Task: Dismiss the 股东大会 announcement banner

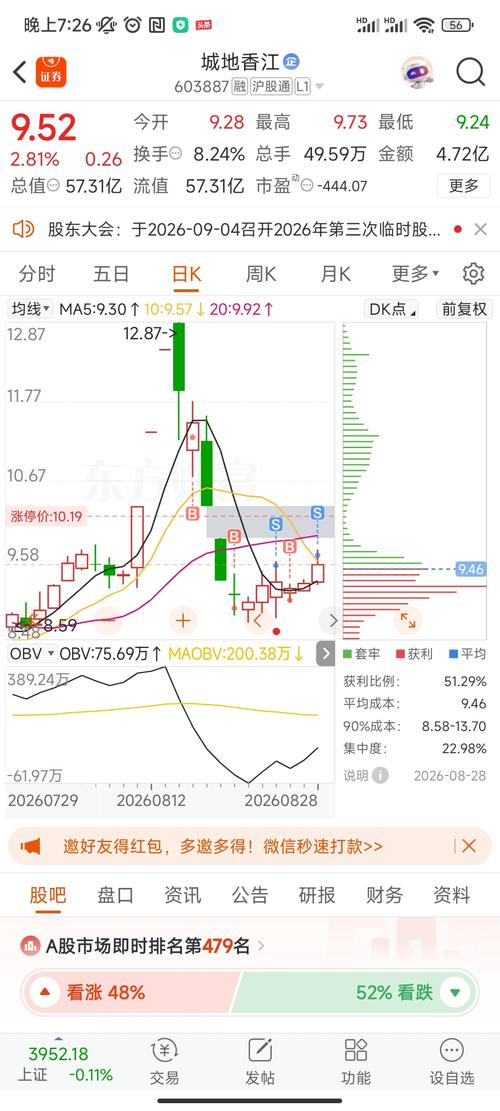Action: 480,230
